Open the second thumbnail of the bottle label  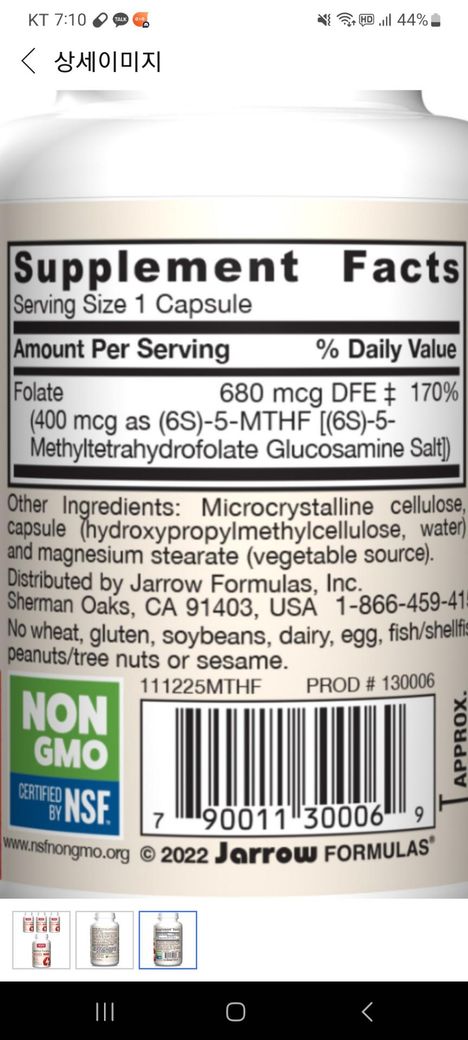tap(105, 940)
